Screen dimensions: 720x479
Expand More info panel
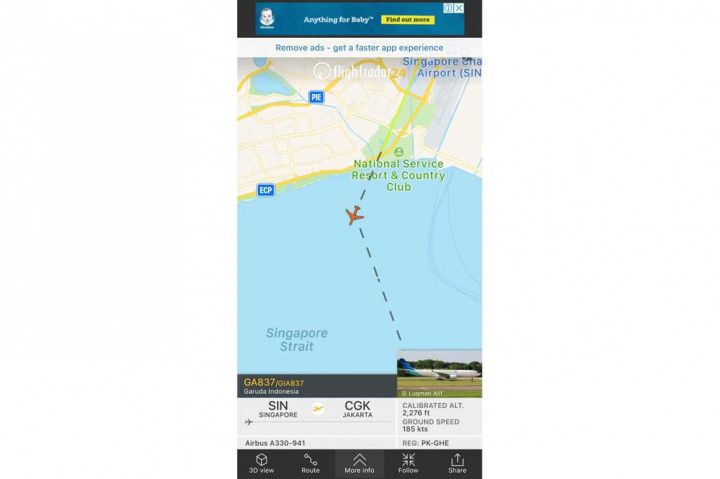click(x=359, y=463)
